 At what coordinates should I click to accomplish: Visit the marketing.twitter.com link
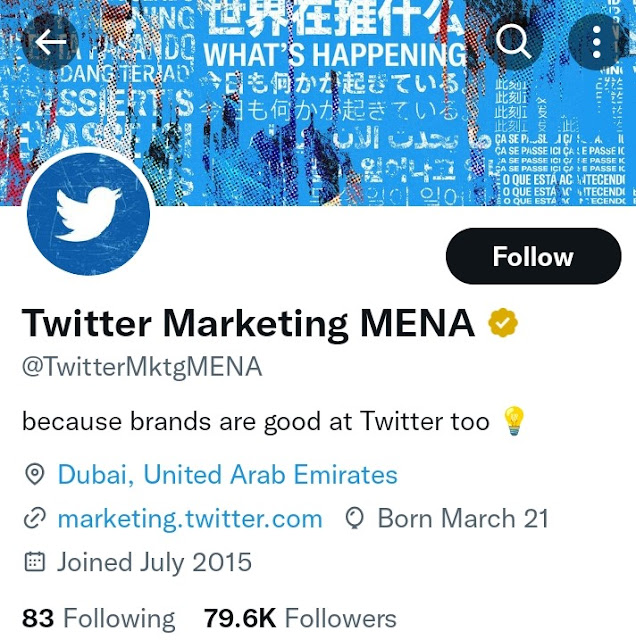tap(190, 518)
